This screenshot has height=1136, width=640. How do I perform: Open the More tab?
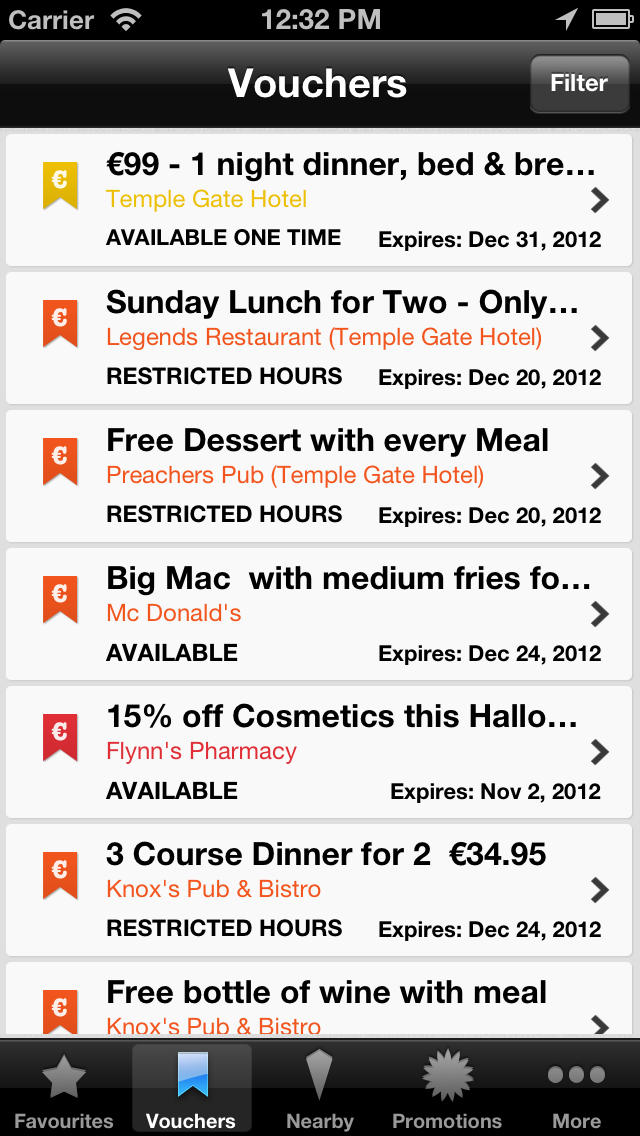tap(576, 1089)
